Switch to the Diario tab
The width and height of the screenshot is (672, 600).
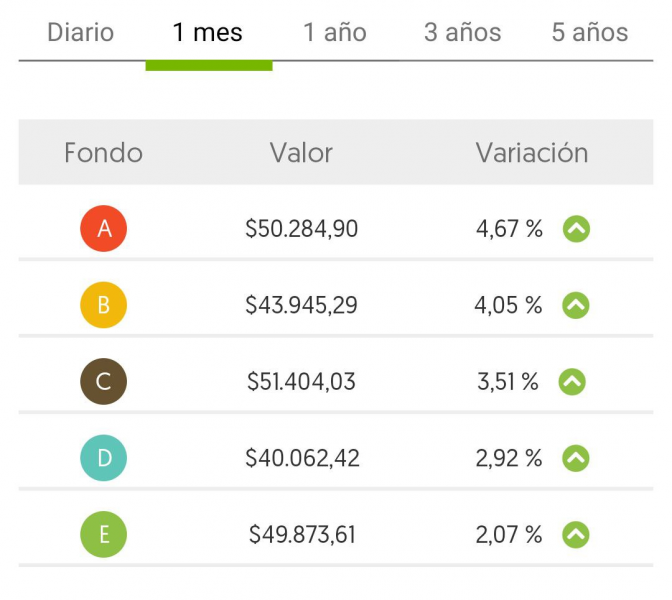click(80, 32)
